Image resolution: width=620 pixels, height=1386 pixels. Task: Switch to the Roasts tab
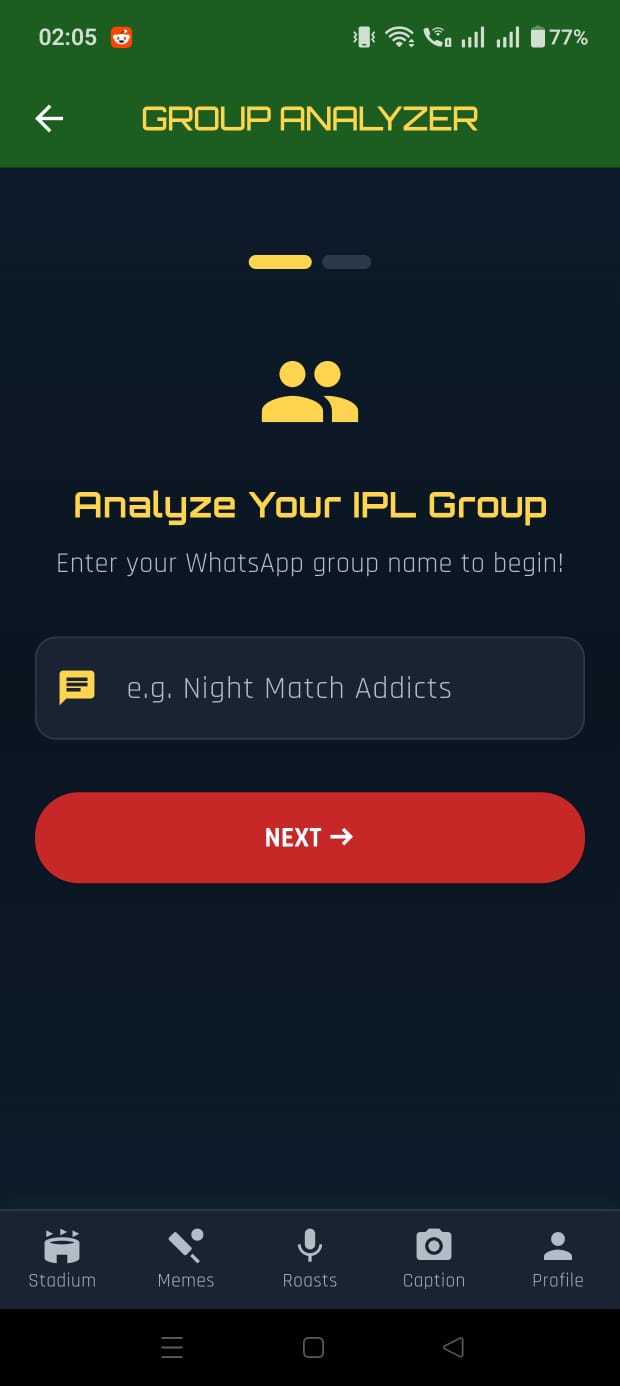tap(310, 1259)
